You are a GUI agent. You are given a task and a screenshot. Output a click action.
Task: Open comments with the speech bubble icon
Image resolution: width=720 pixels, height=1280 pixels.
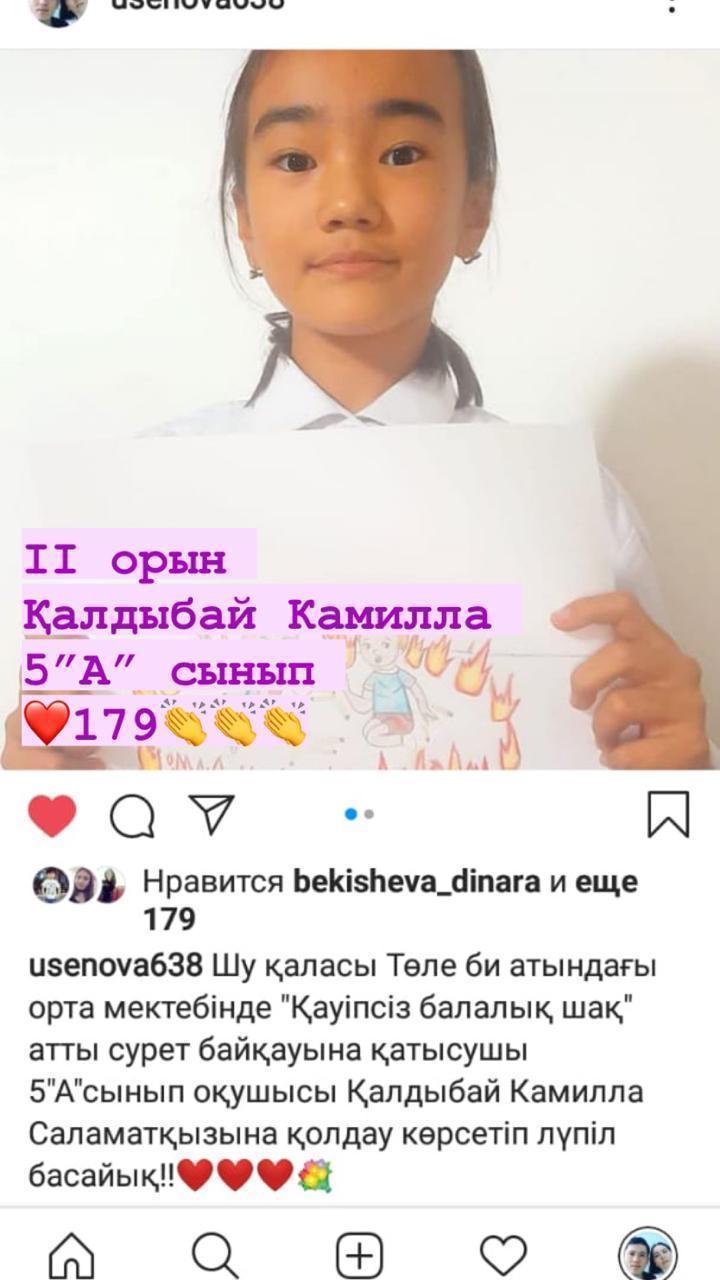tap(132, 815)
